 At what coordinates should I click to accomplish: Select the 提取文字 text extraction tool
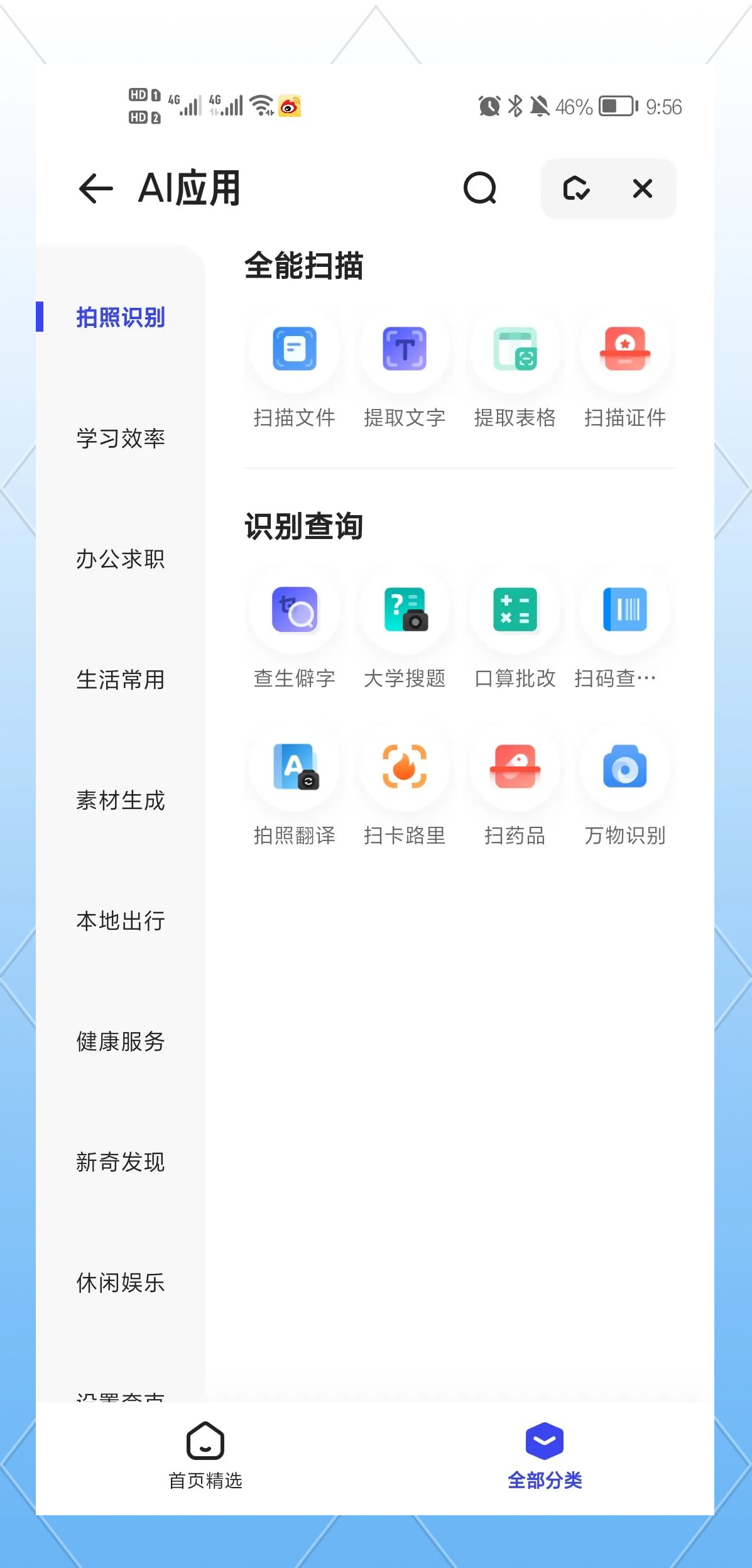405,364
